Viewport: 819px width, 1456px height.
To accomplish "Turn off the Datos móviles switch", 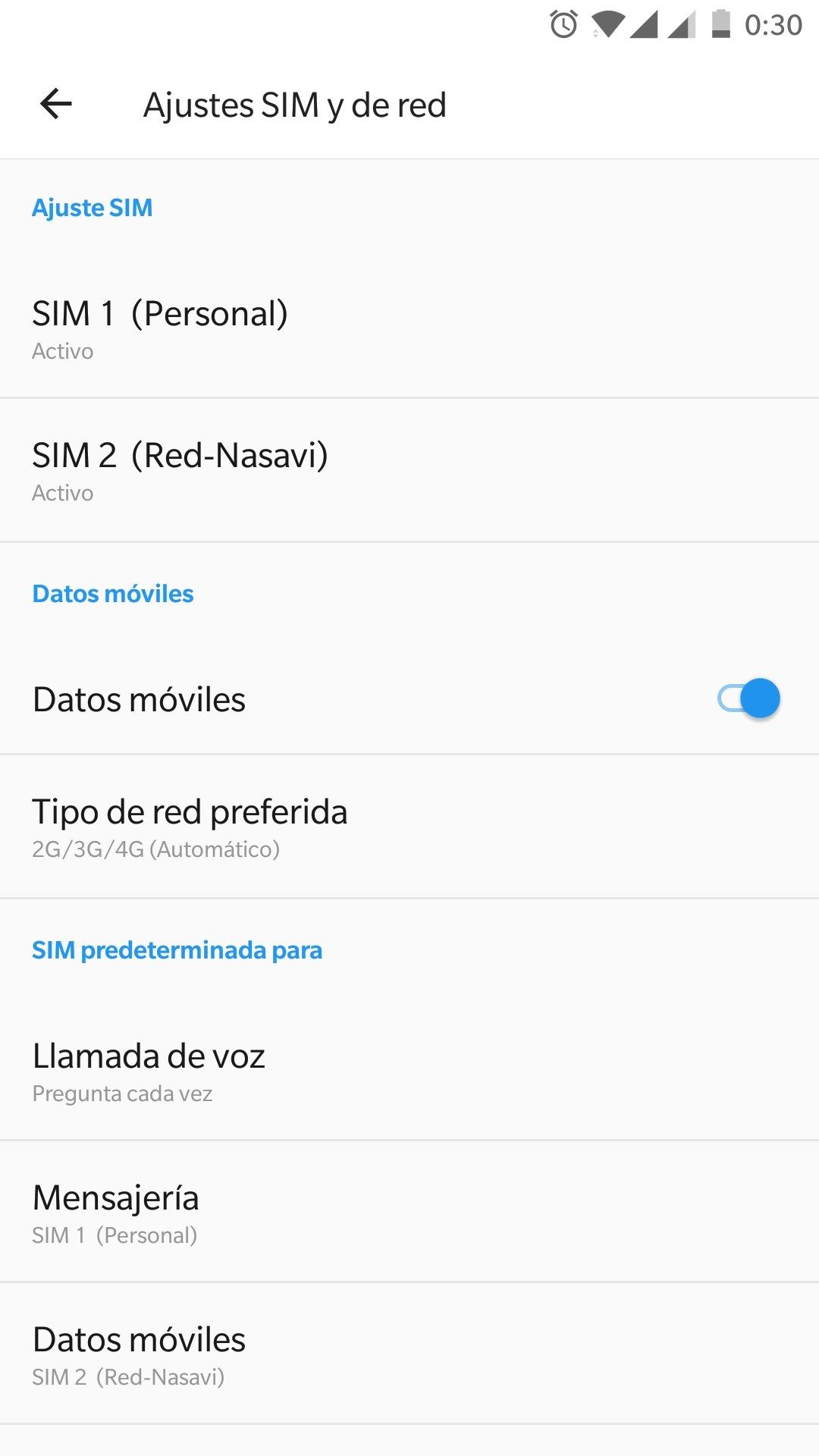I will 748,698.
